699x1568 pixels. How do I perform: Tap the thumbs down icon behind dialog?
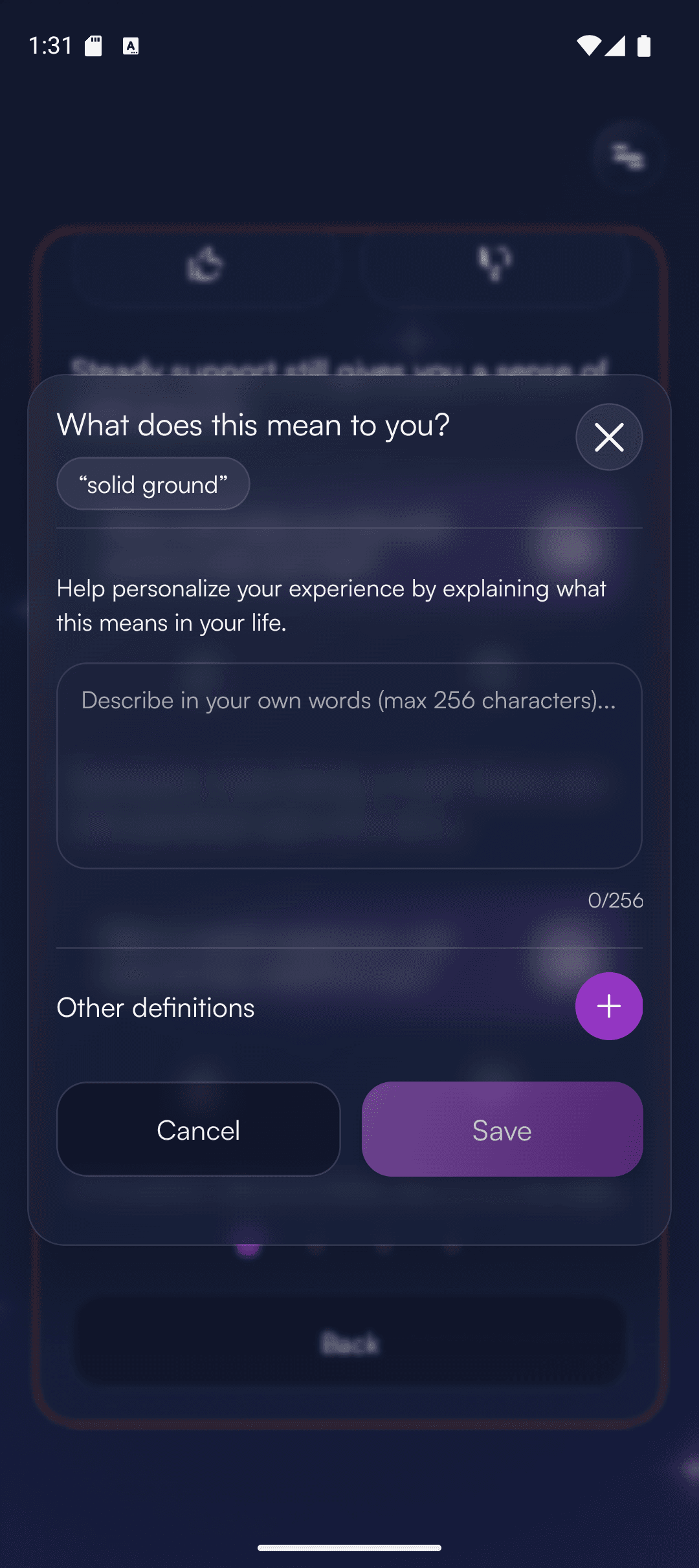tap(494, 261)
